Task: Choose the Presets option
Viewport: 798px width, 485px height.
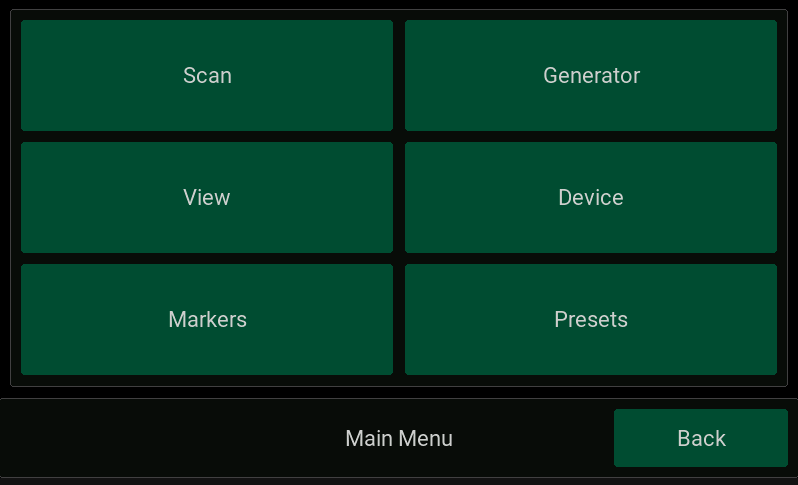Action: 591,320
